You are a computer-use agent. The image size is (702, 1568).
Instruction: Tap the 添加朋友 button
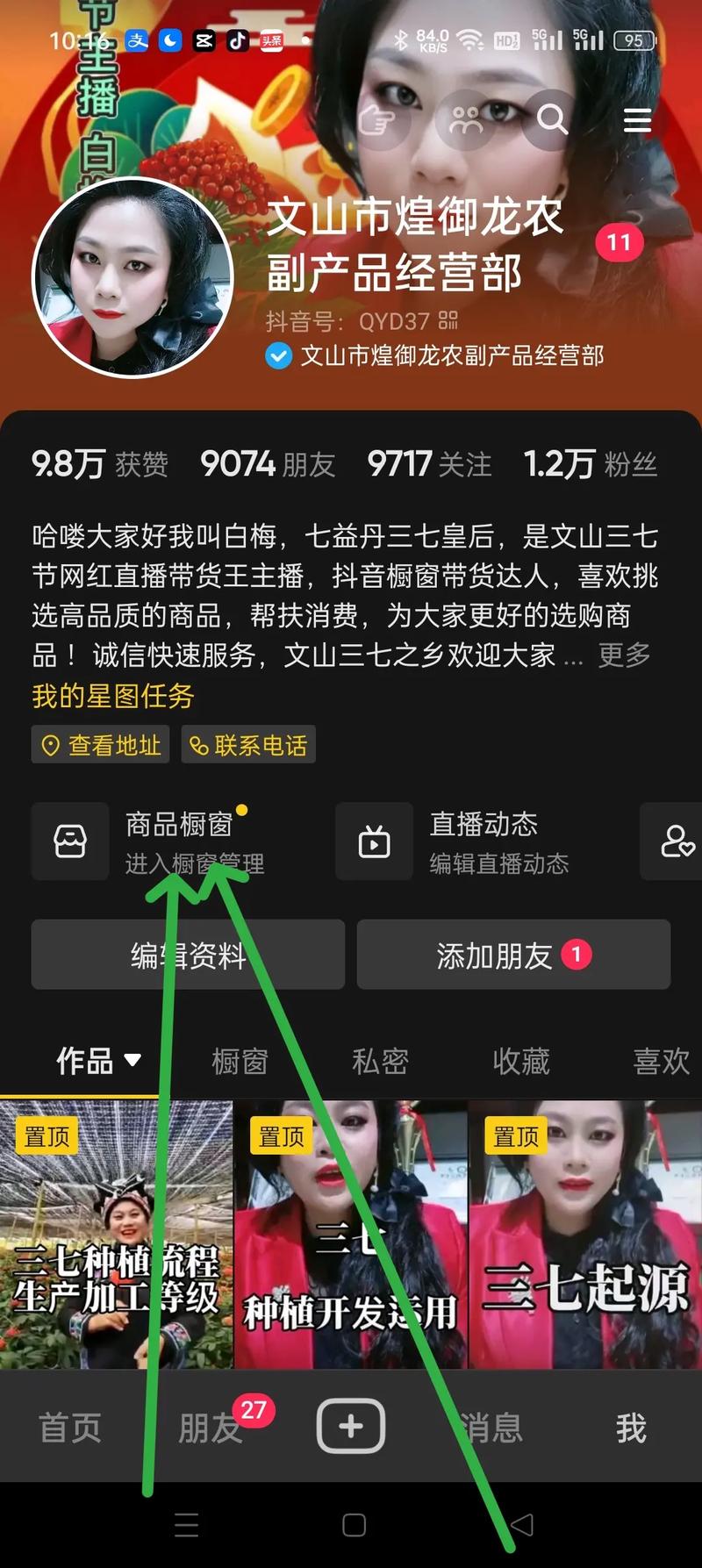tap(512, 955)
